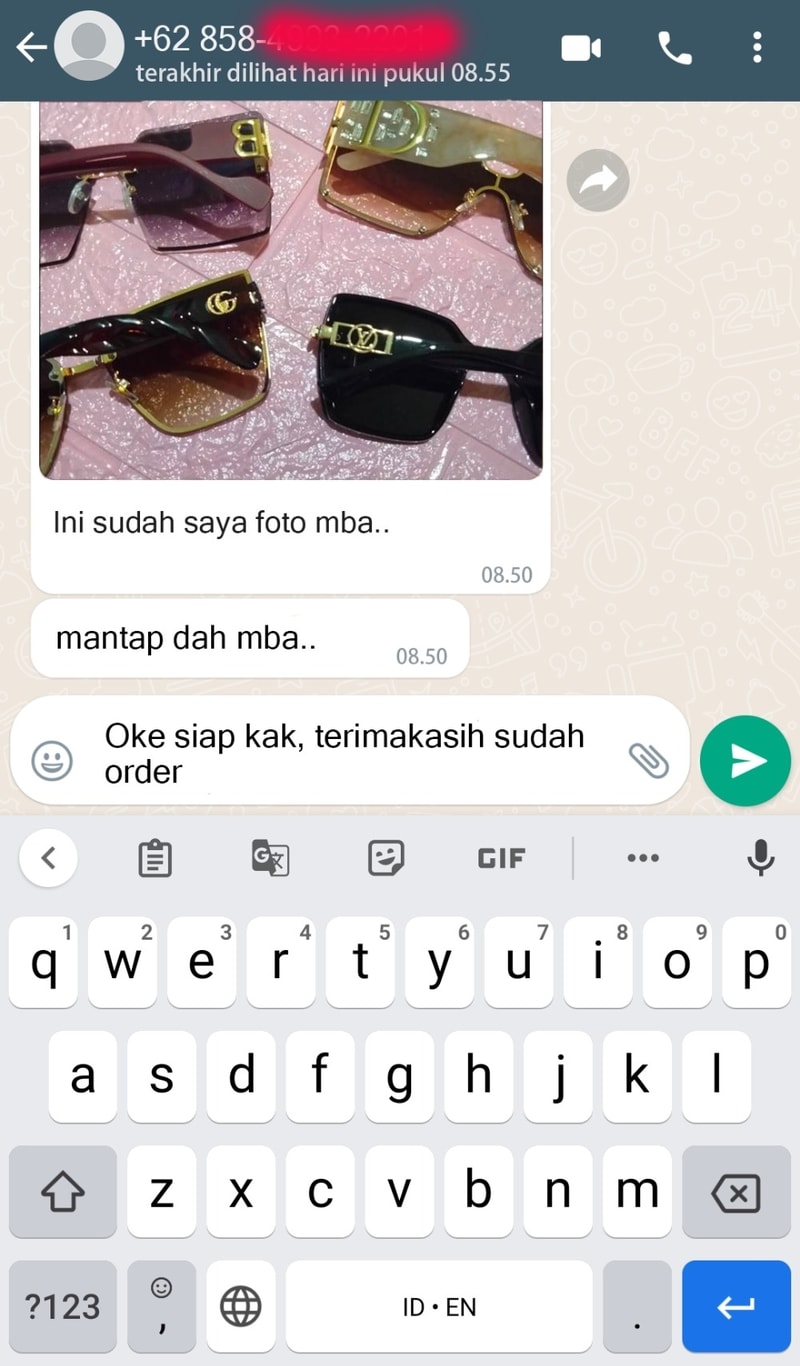
Task: Tap the backspace key
Action: click(x=735, y=1192)
